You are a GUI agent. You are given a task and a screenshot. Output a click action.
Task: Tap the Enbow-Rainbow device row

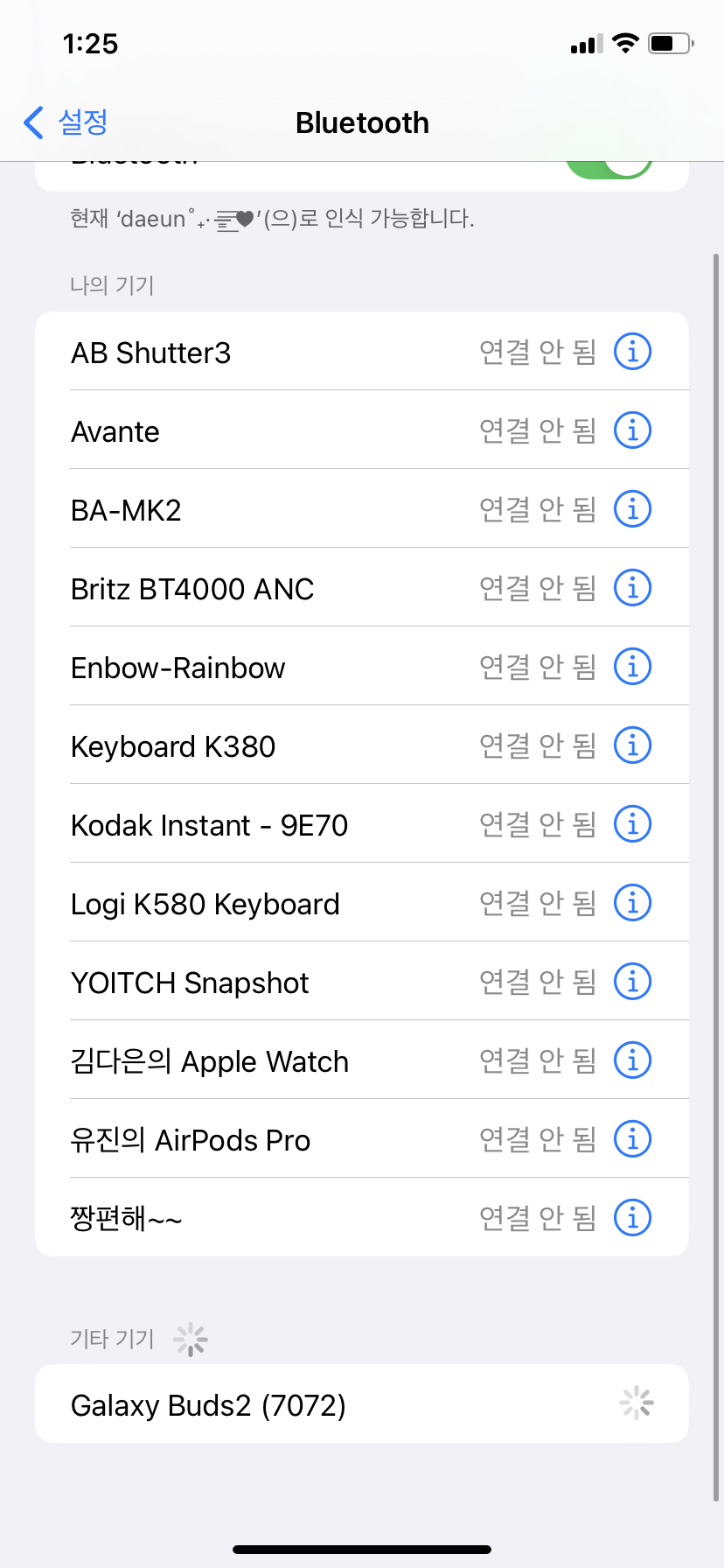(362, 667)
